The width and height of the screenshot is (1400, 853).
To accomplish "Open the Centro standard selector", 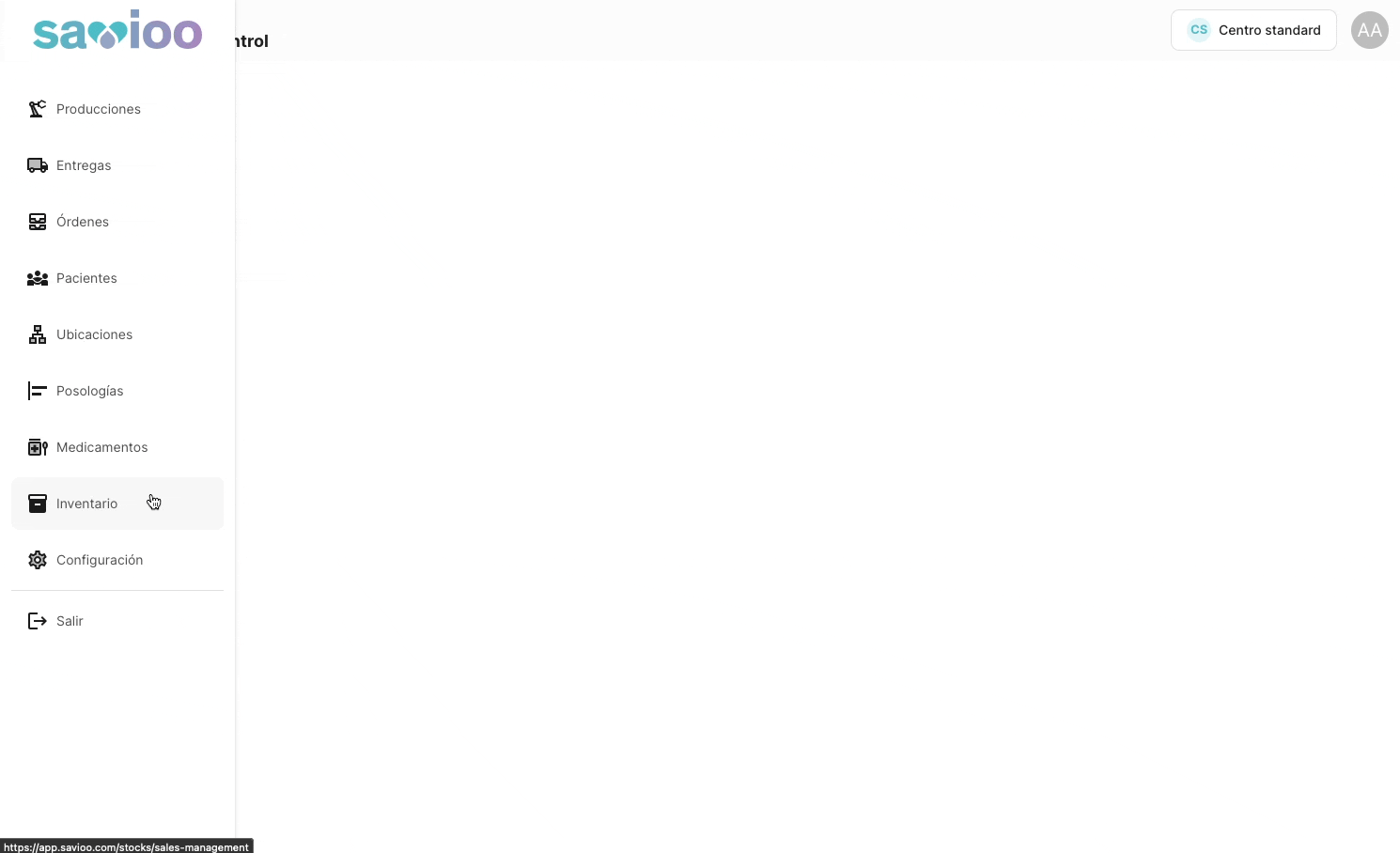I will coord(1253,30).
